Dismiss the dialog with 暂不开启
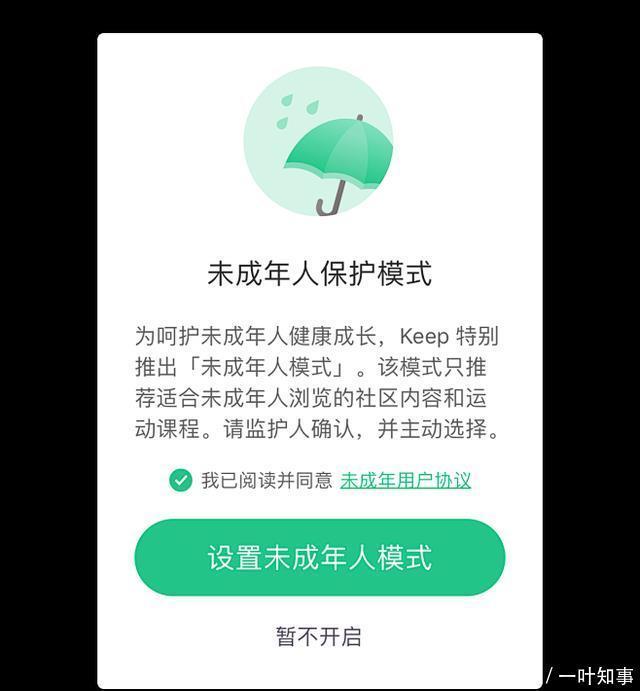The image size is (640, 691). point(319,636)
